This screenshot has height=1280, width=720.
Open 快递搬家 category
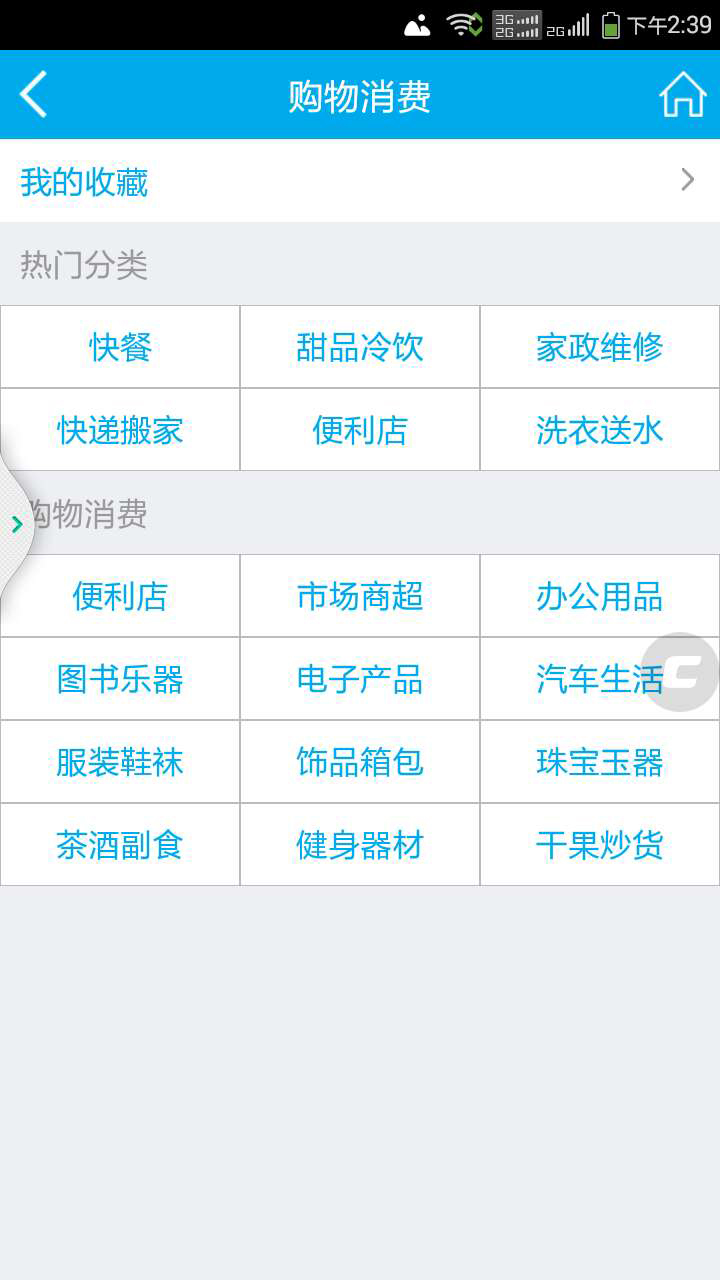coord(120,429)
